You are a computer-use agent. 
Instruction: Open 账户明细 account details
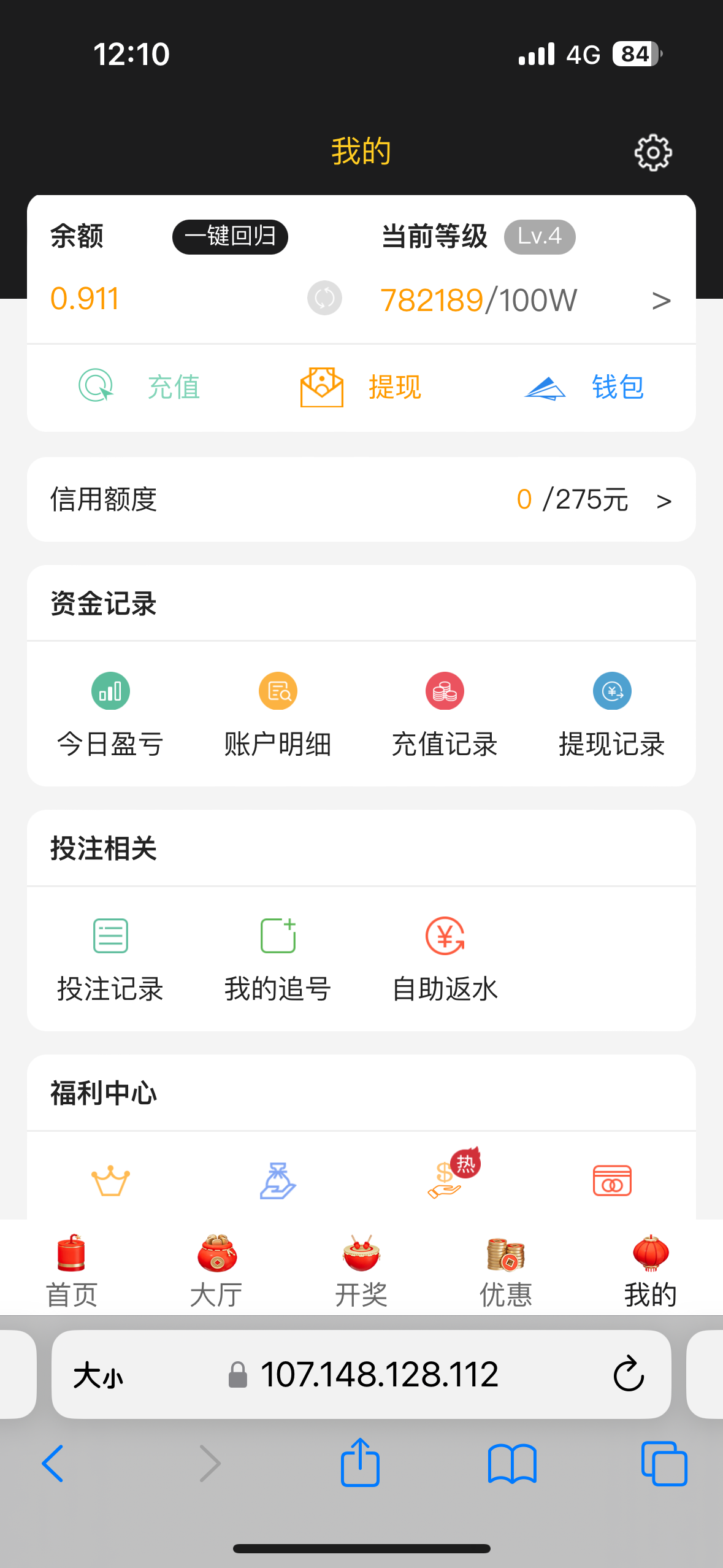[x=278, y=715]
